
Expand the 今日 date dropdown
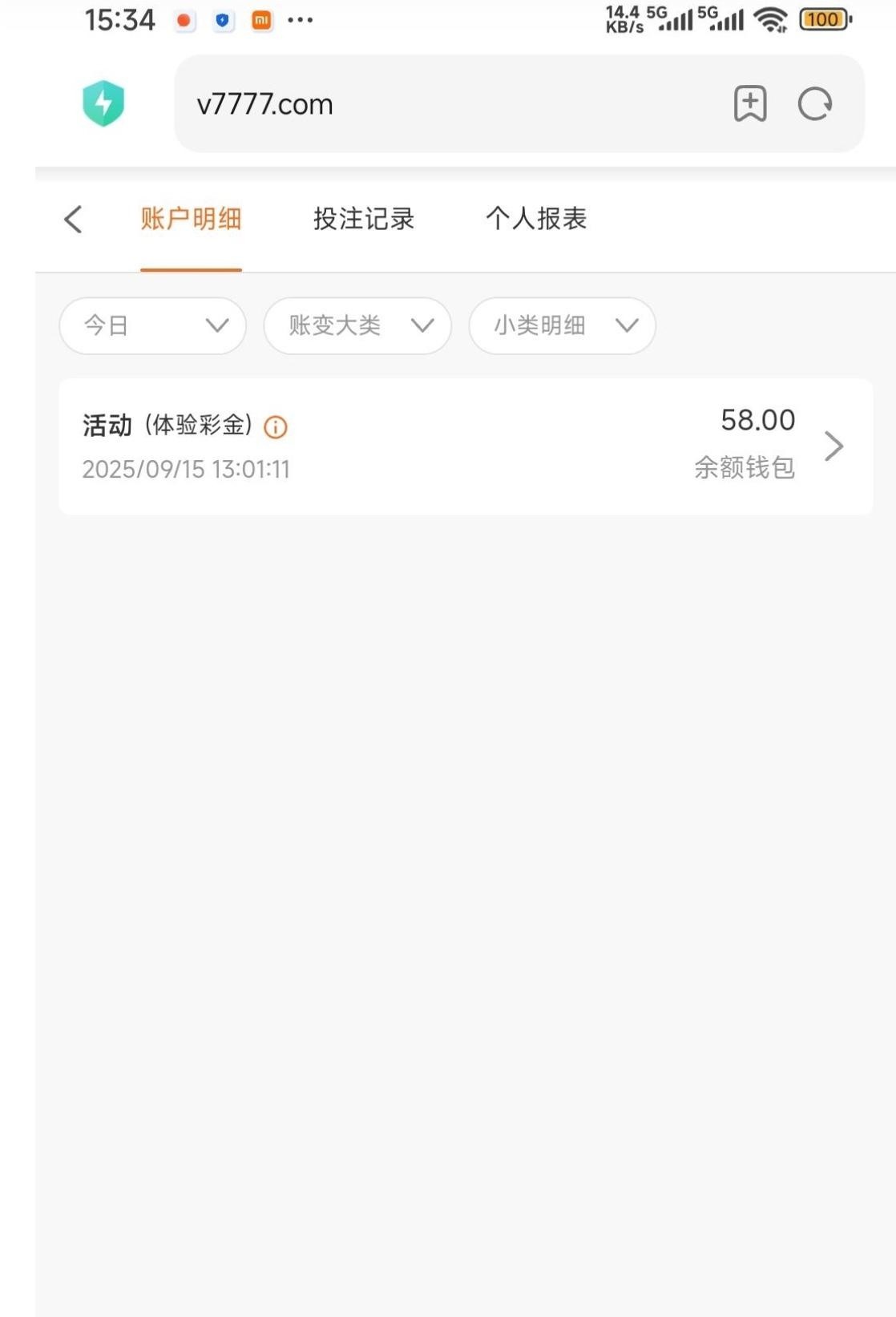[x=152, y=325]
